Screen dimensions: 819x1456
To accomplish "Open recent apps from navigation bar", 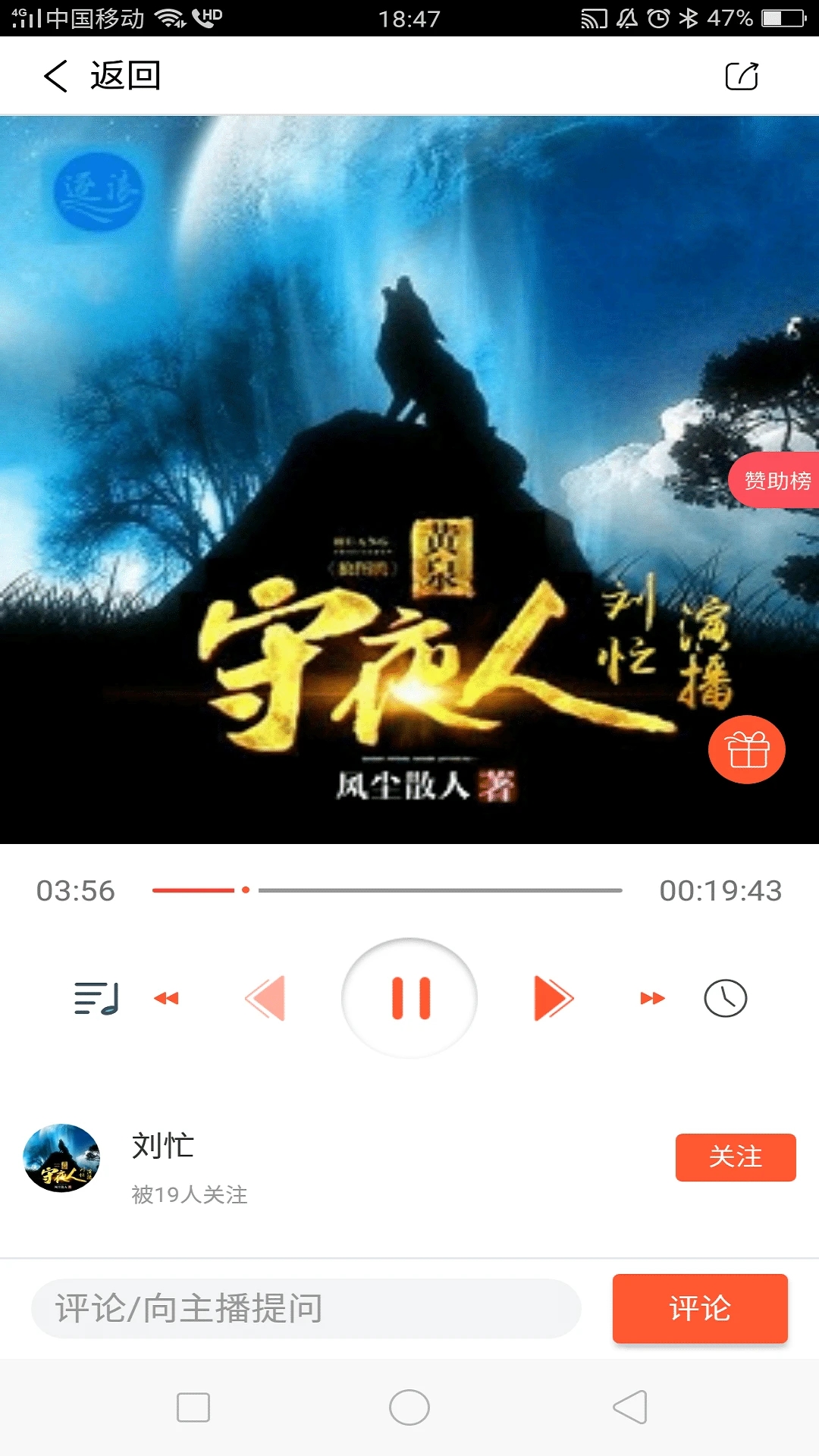I will pos(193,1407).
